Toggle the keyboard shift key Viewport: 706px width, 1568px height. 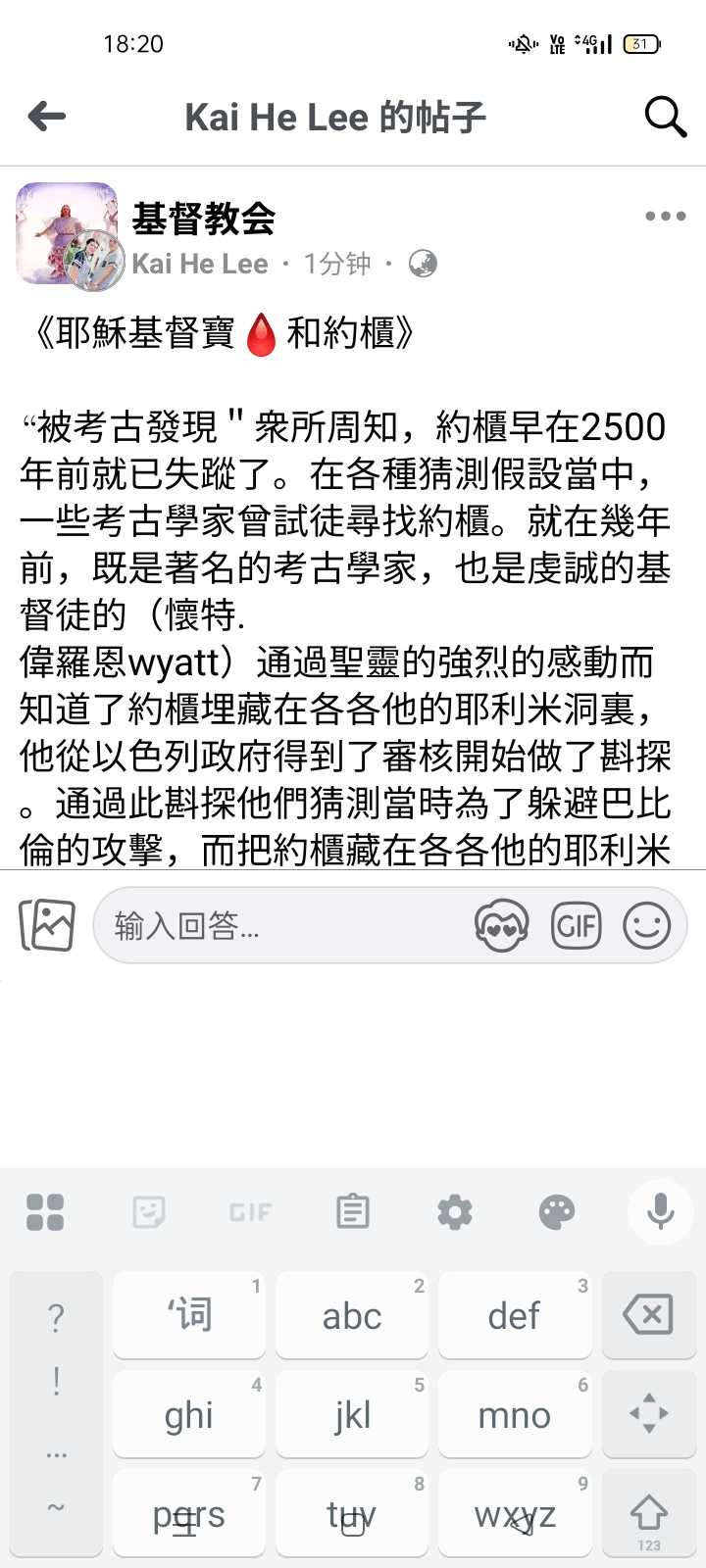point(648,1514)
